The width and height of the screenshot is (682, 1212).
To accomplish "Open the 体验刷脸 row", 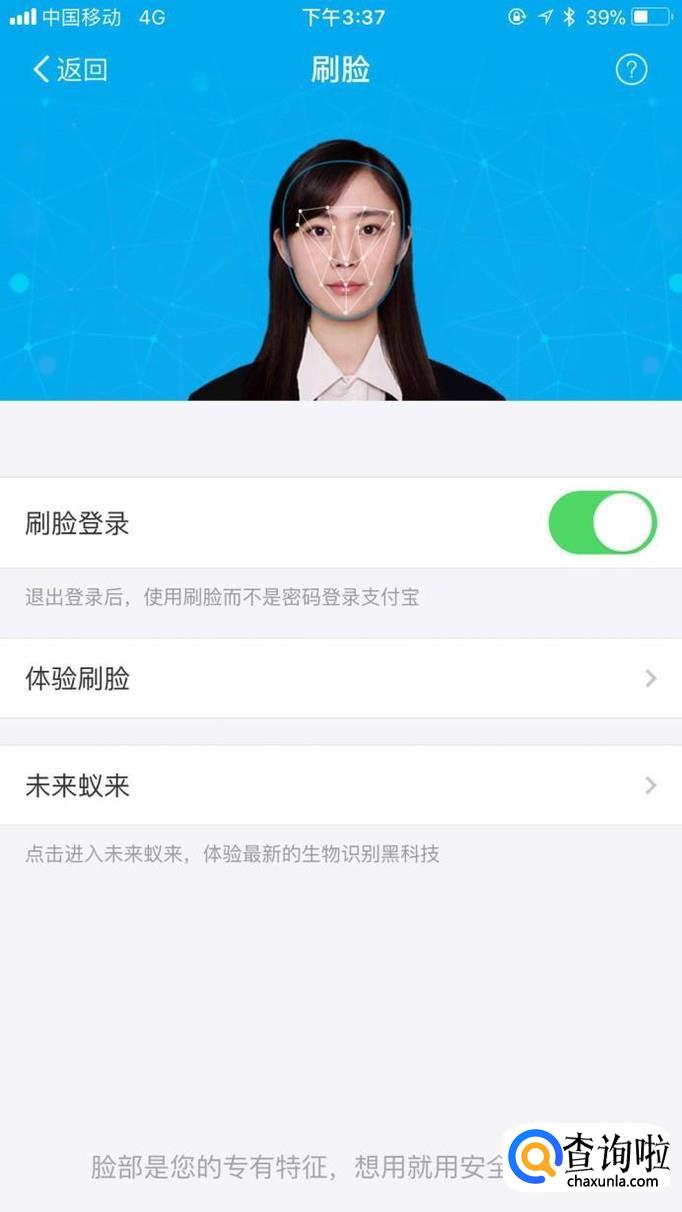I will pyautogui.click(x=341, y=678).
